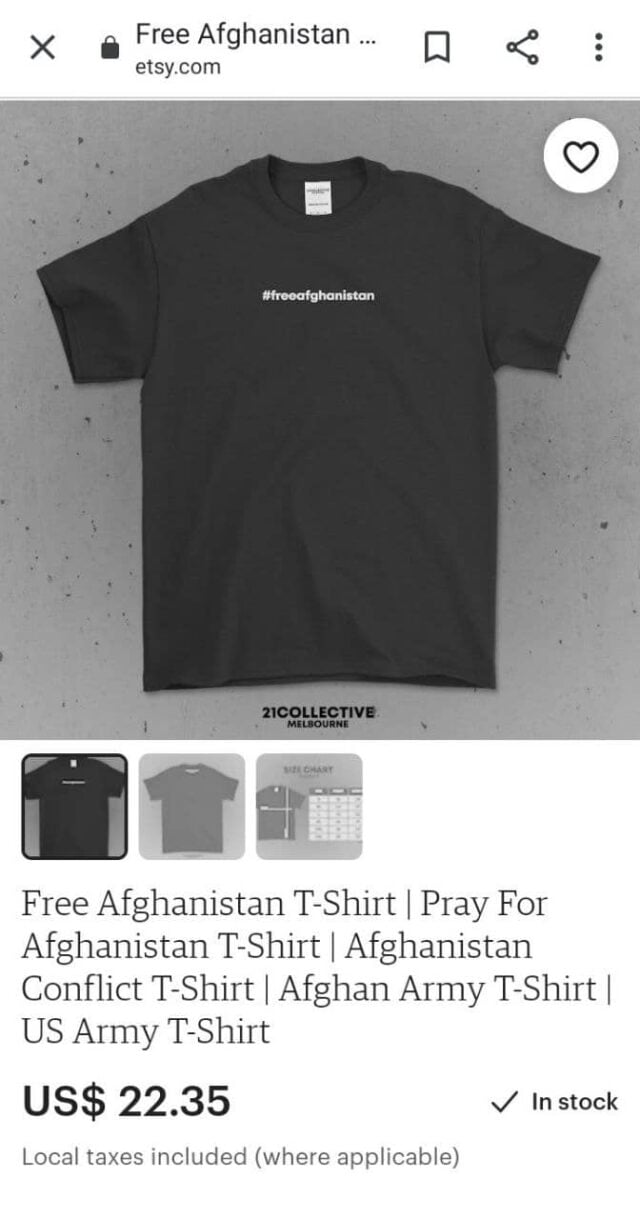Close the Etsy browser tab
640x1219 pixels.
(42, 48)
